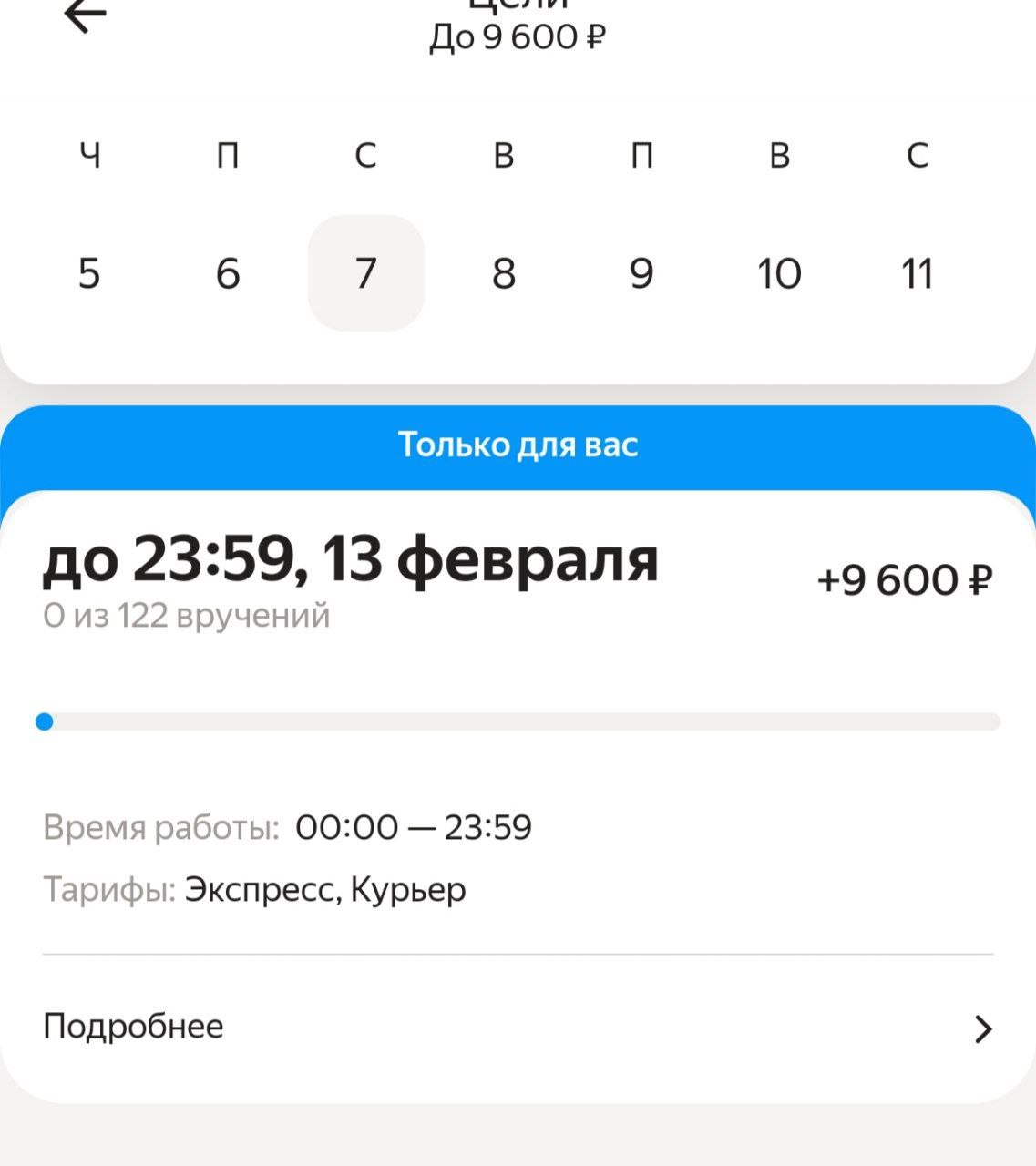Go back using the arrow icon
Screen dimensions: 1036x1166
pyautogui.click(x=86, y=15)
